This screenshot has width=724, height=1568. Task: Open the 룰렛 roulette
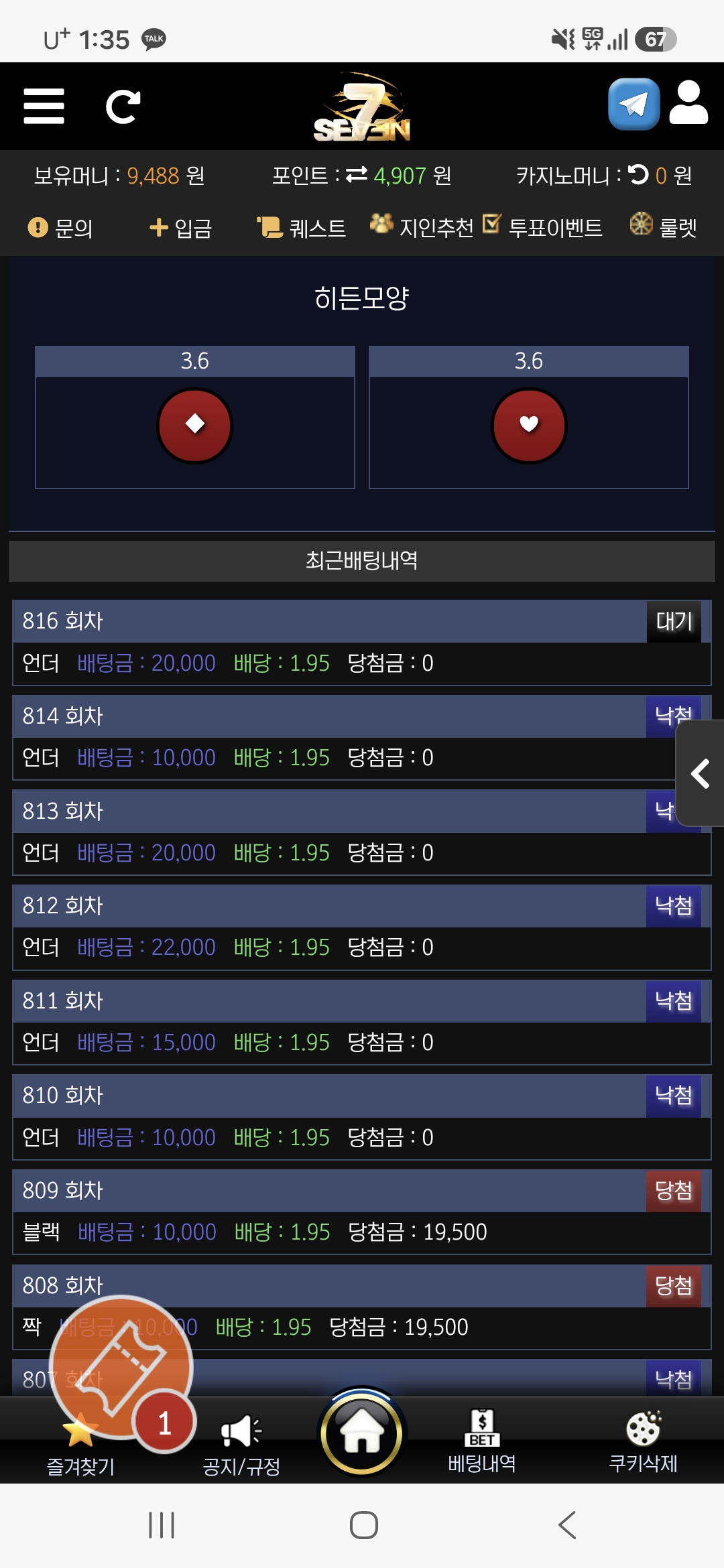coord(663,227)
